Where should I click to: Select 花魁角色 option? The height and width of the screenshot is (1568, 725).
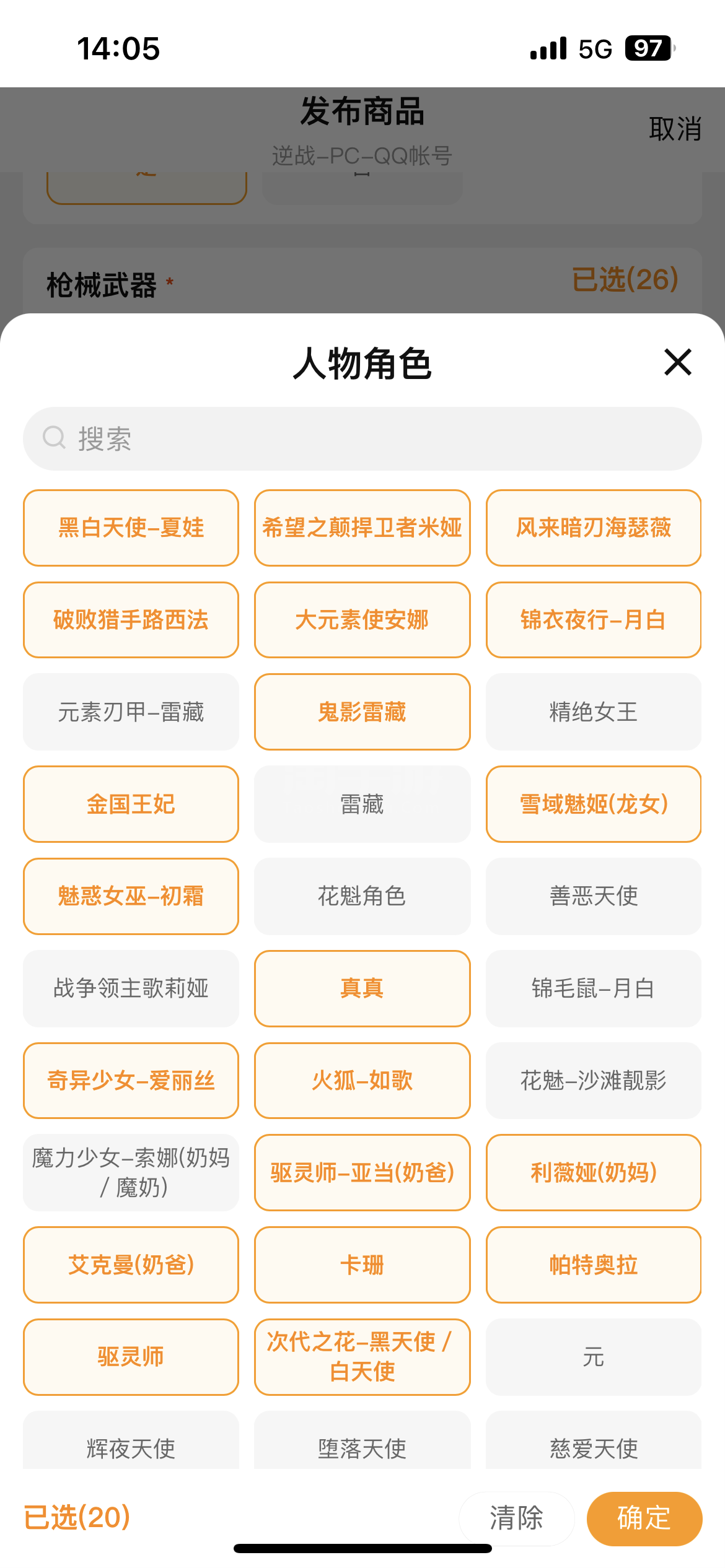pos(362,896)
